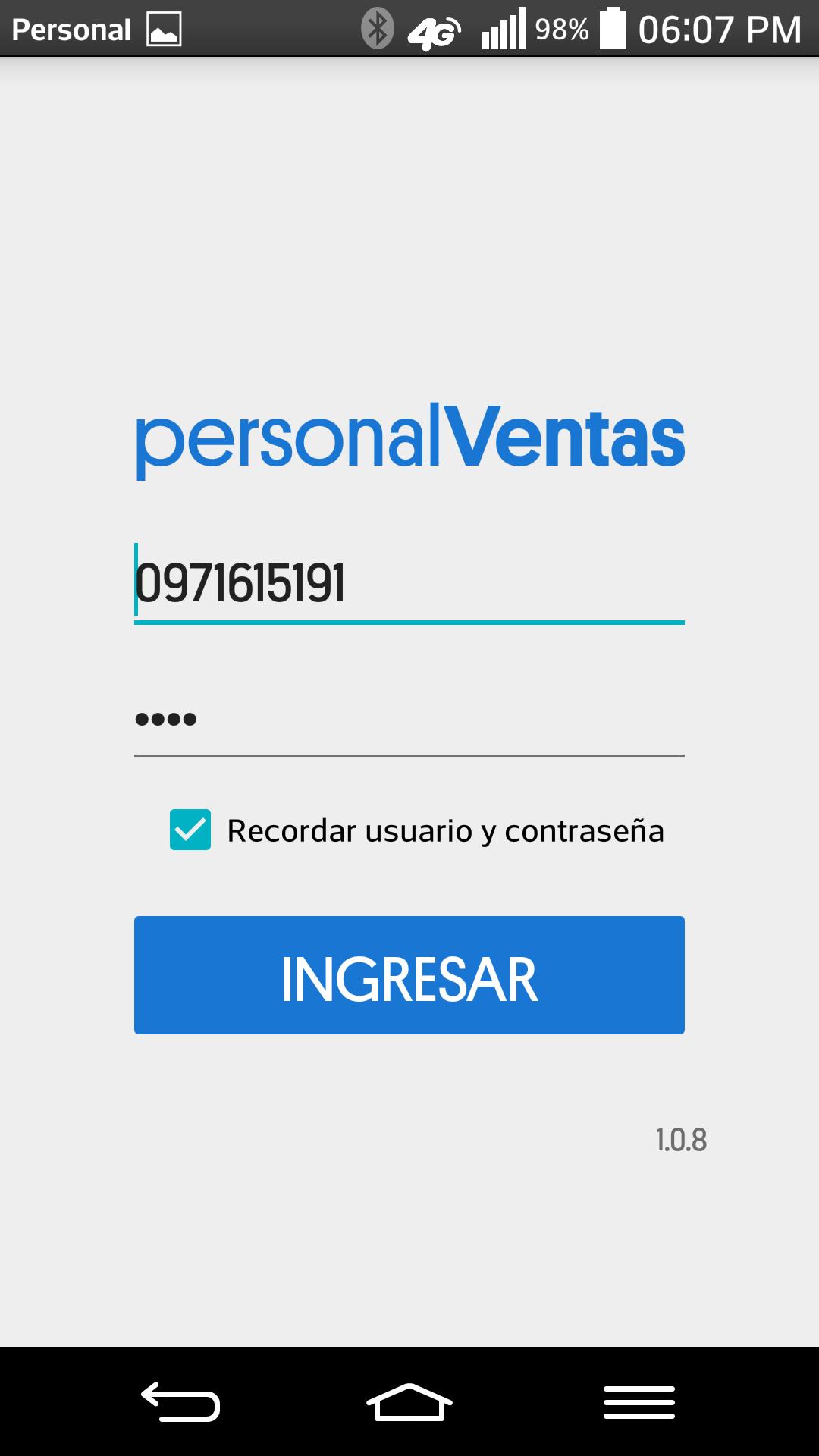The height and width of the screenshot is (1456, 819).
Task: Tap the signal strength bars icon
Action: tap(504, 29)
